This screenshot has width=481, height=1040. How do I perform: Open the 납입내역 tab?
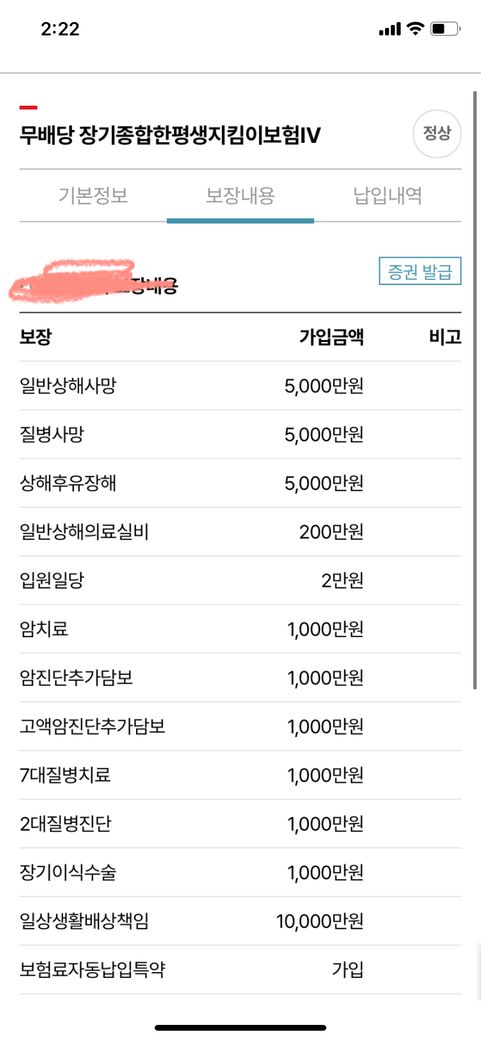(x=387, y=196)
